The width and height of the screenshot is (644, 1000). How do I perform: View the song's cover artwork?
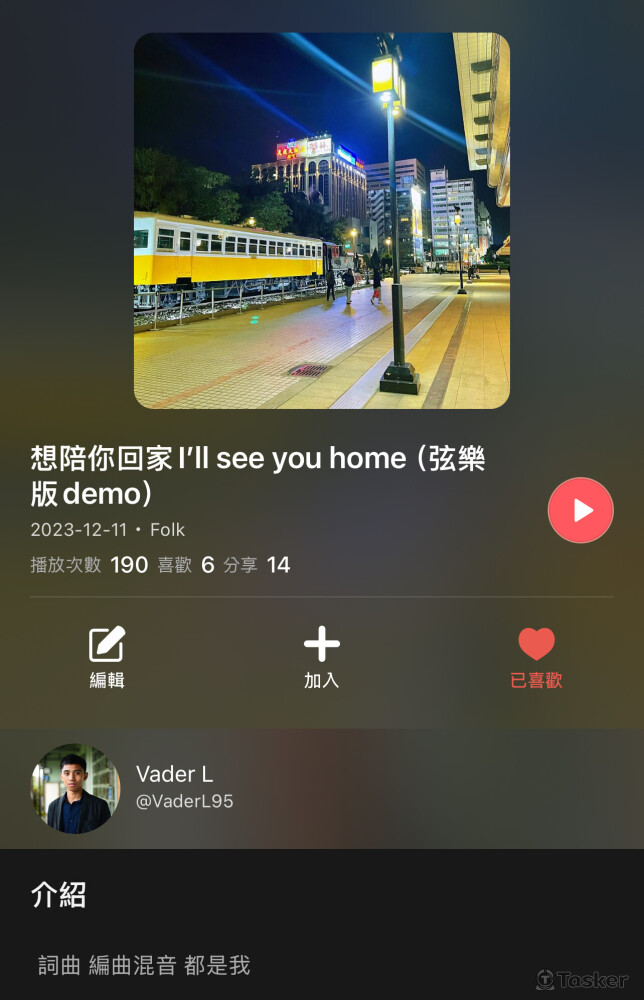click(321, 220)
